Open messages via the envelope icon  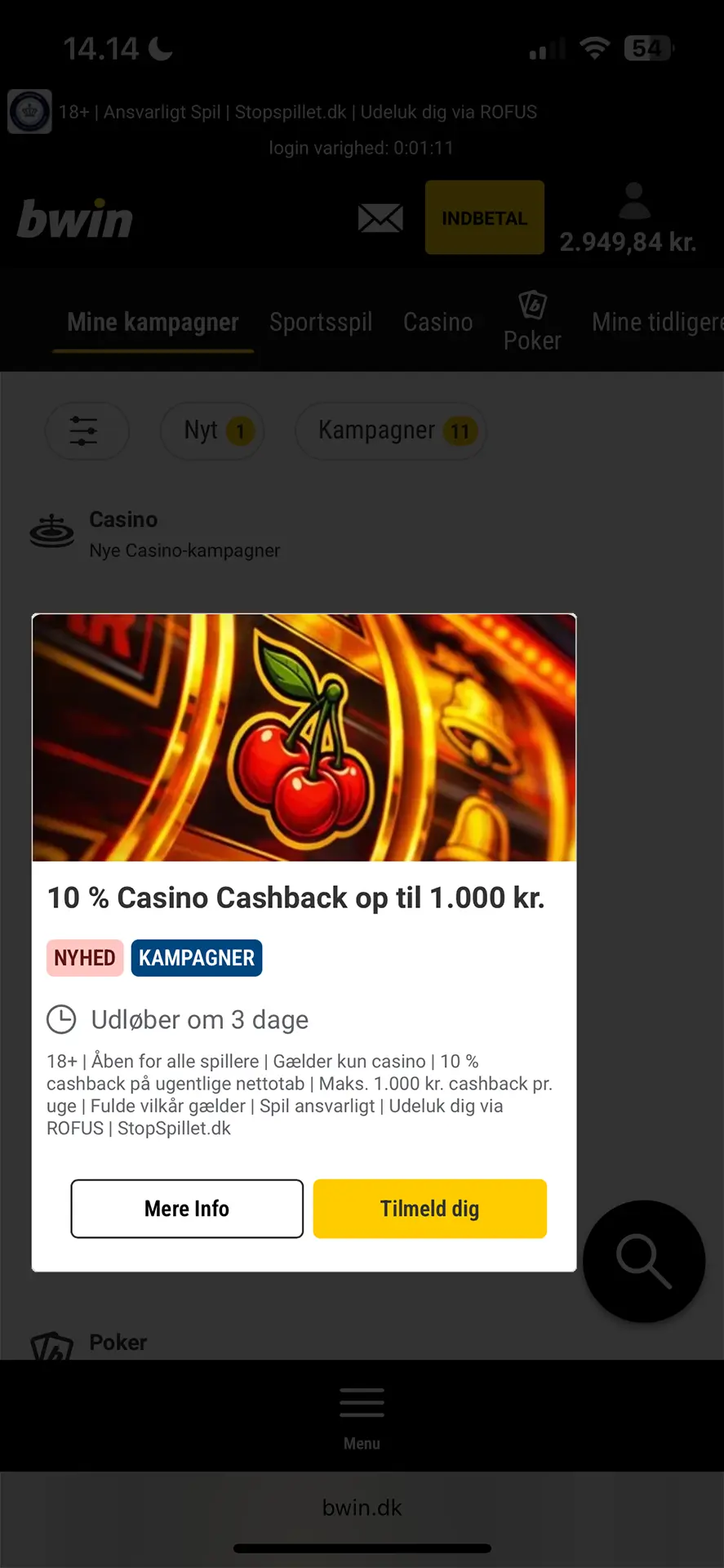[380, 218]
